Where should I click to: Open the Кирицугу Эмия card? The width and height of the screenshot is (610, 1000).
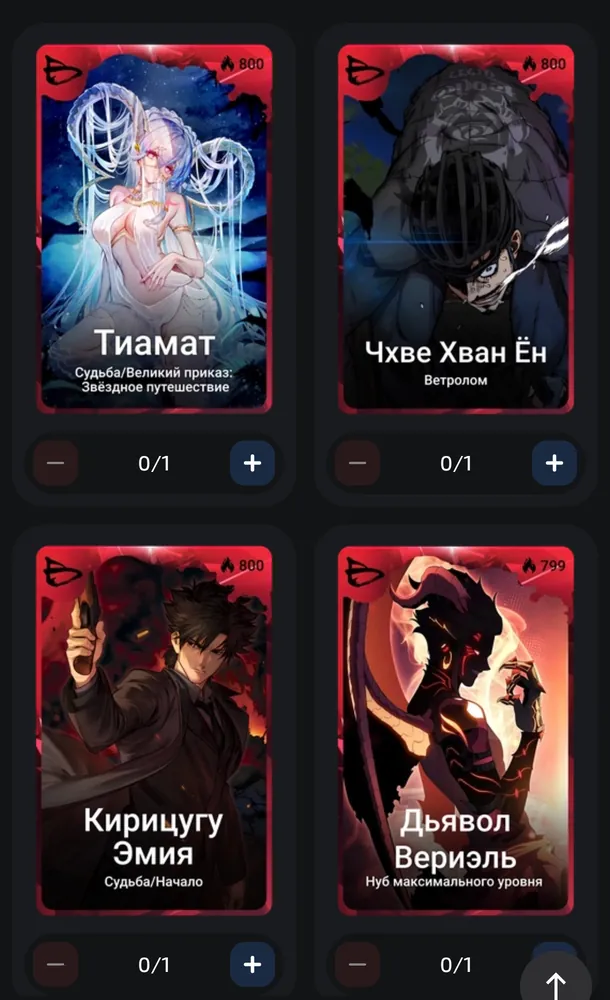154,730
